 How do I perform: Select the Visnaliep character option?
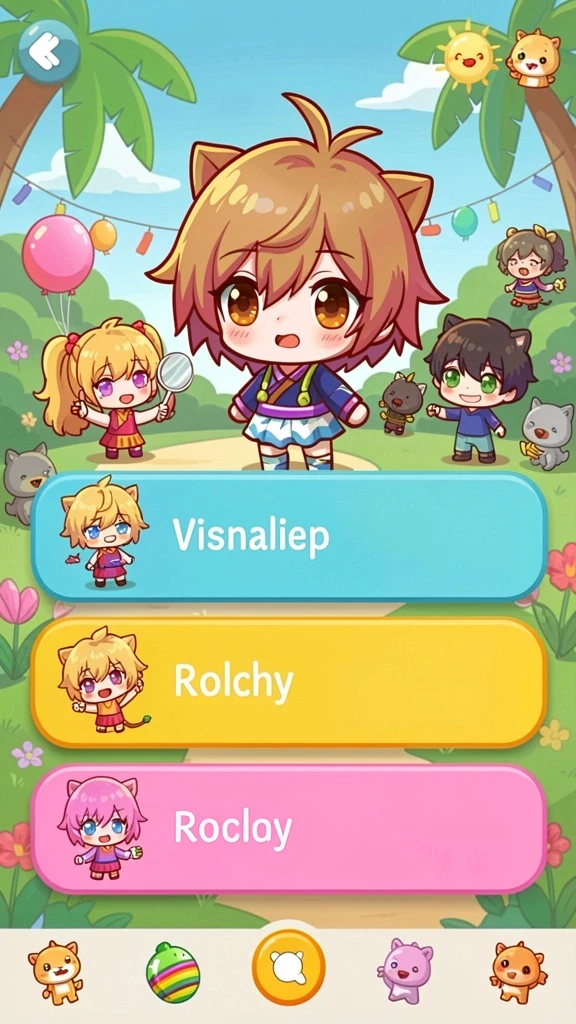289,537
